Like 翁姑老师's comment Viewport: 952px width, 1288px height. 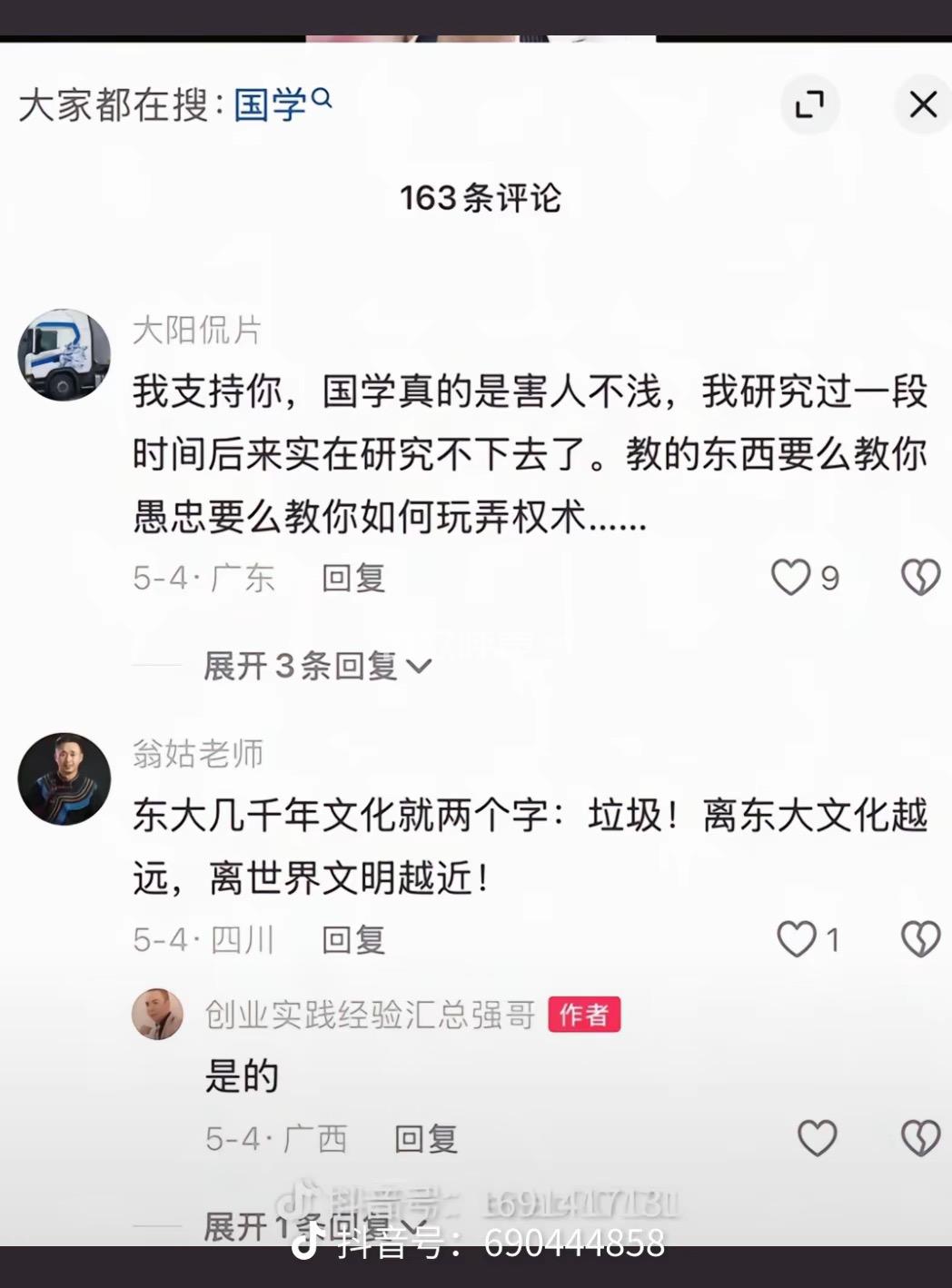797,939
